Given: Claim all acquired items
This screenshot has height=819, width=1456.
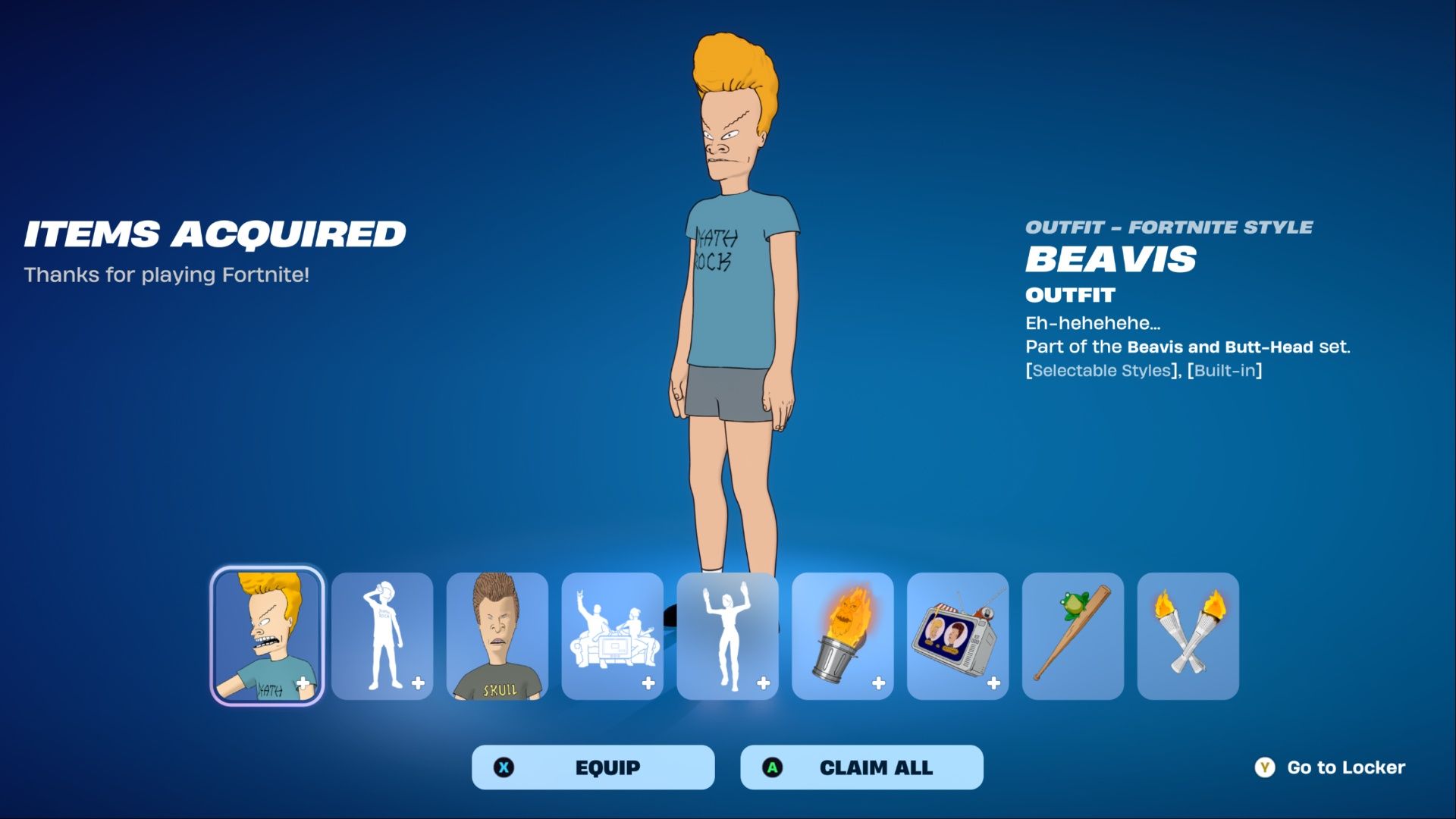Looking at the screenshot, I should (861, 767).
